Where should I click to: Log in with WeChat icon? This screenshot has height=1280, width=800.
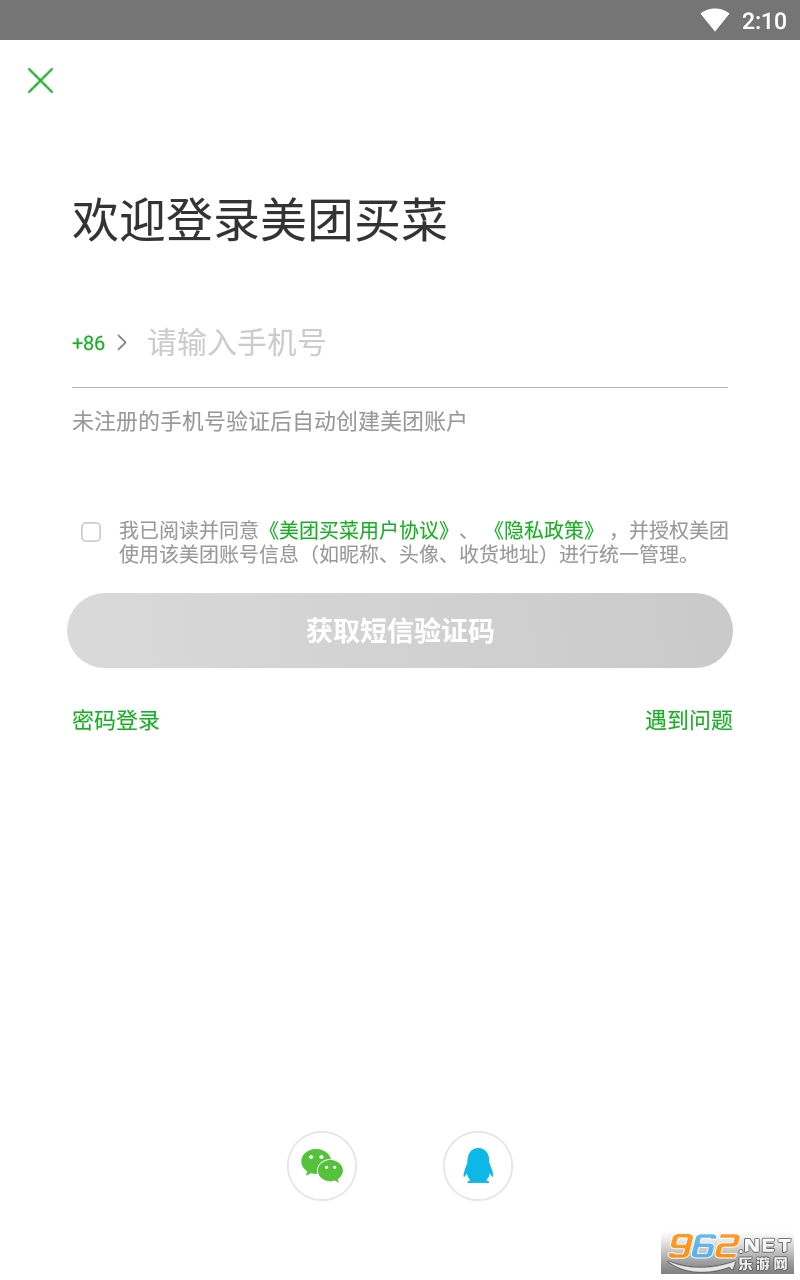(322, 1166)
